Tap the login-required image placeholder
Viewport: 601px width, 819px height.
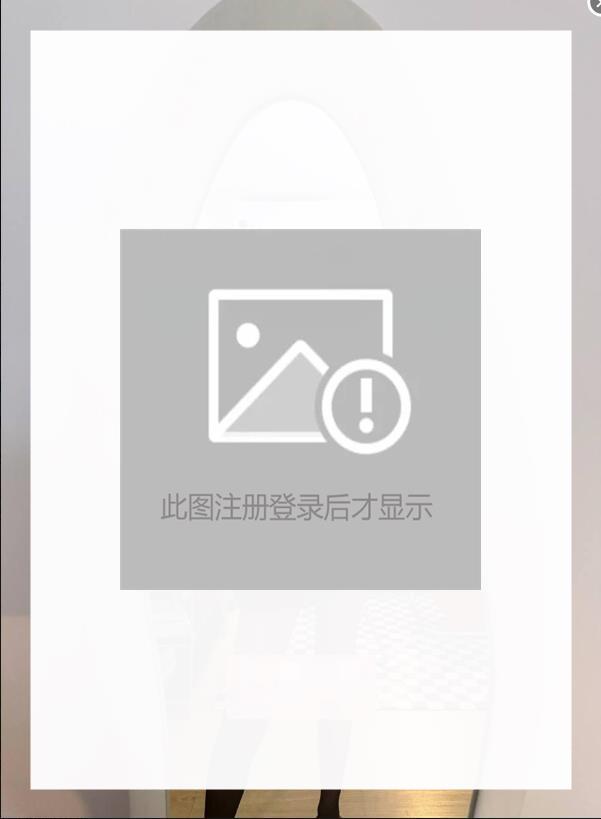pyautogui.click(x=300, y=409)
